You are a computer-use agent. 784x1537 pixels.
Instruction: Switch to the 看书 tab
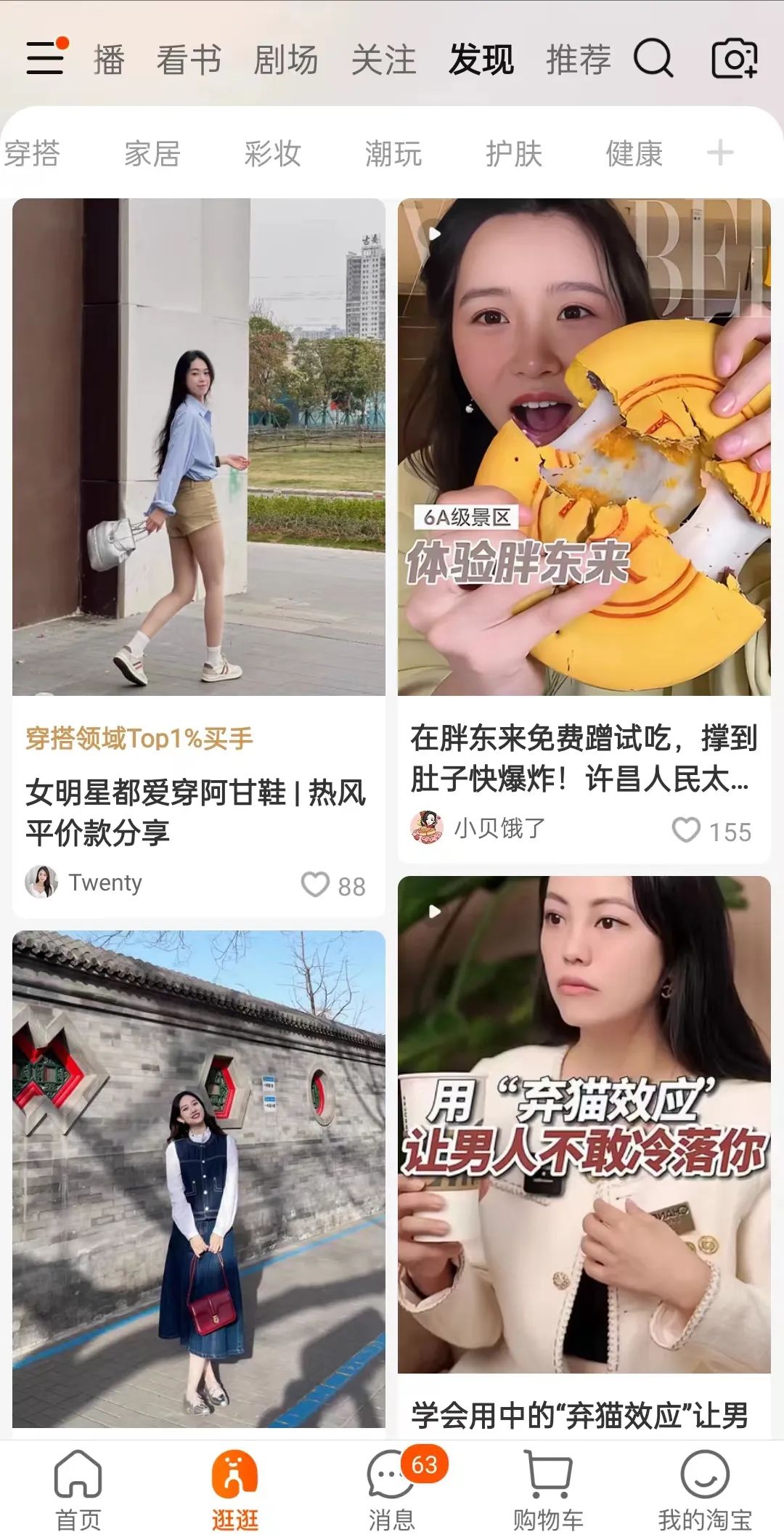coord(189,60)
